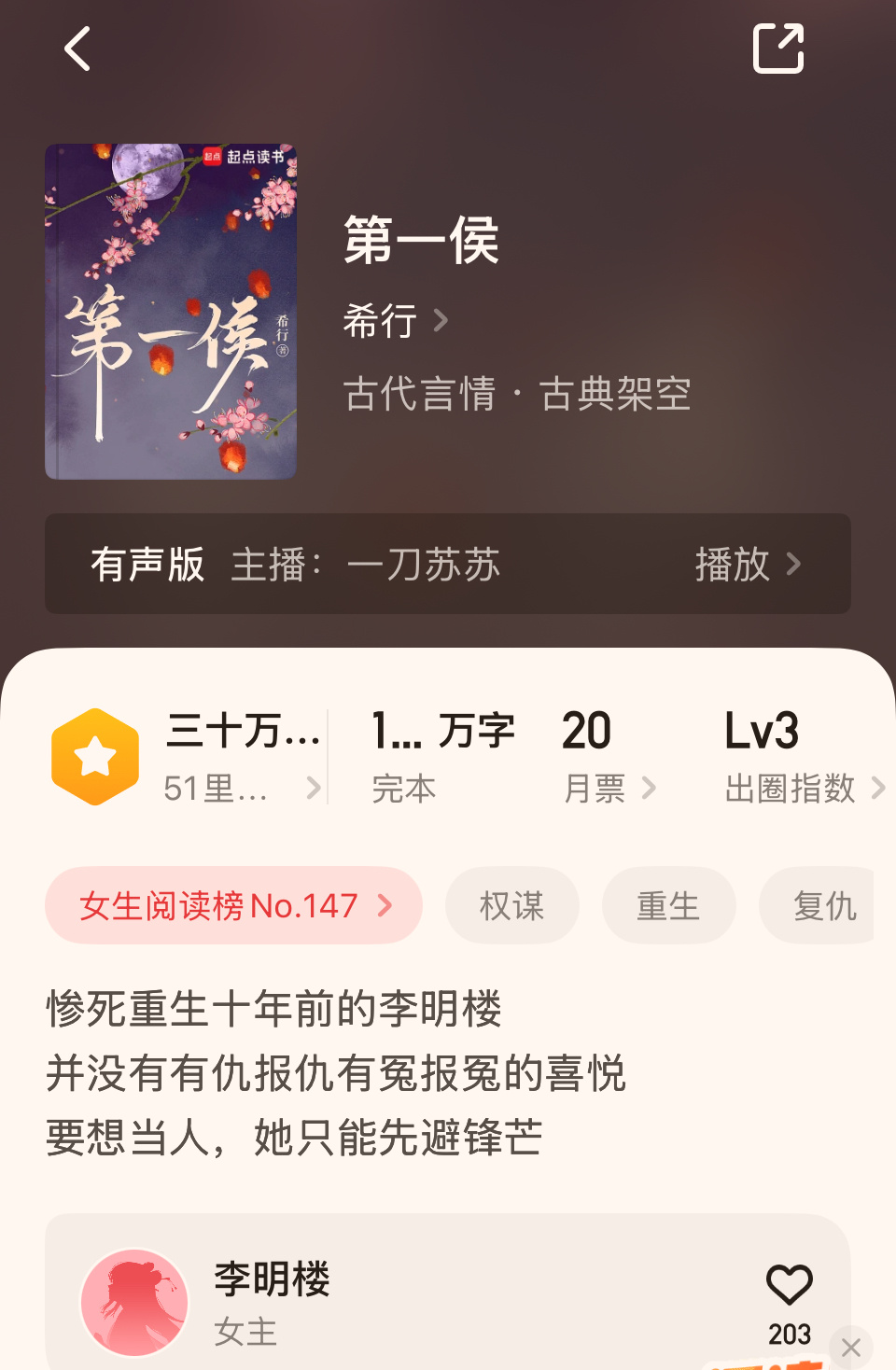Click the 完本 word count stat
This screenshot has height=1370, width=896.
tap(403, 789)
